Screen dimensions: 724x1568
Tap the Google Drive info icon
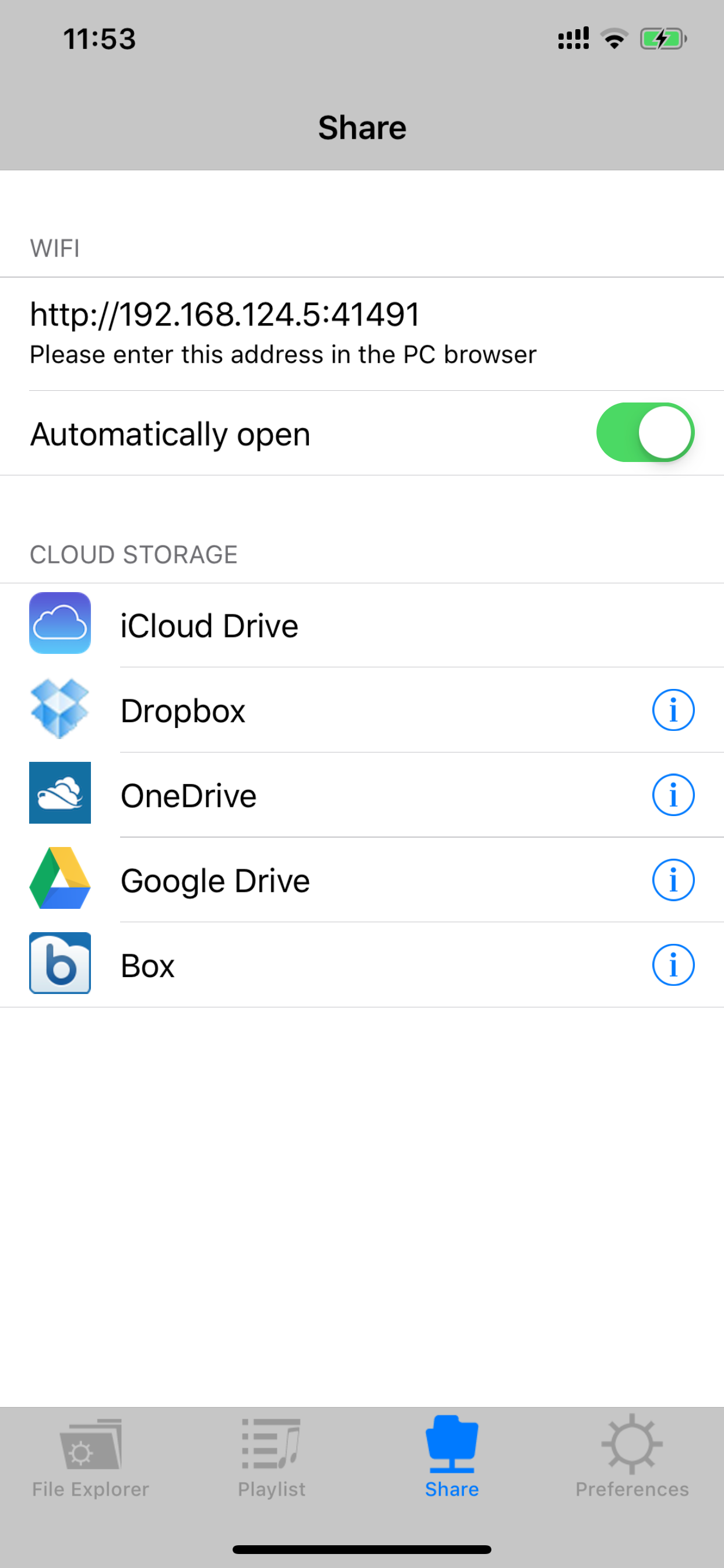(673, 880)
